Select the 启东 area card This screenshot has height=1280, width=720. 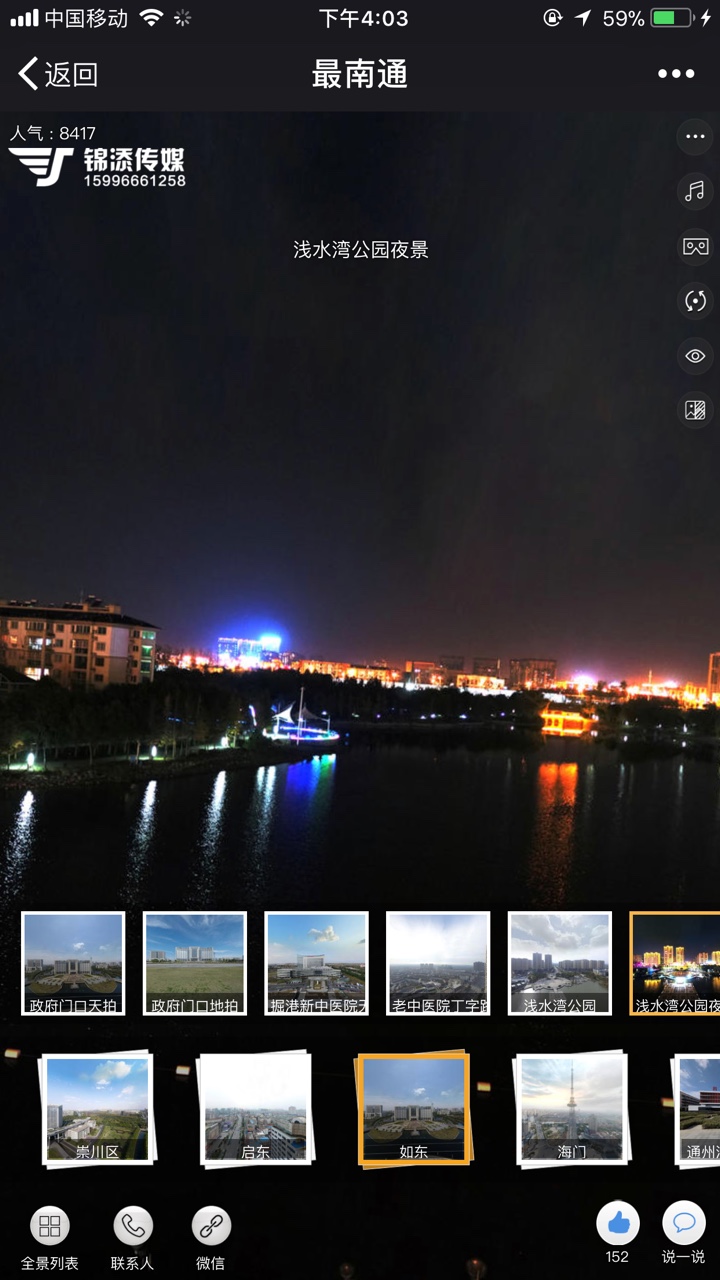click(x=255, y=1108)
